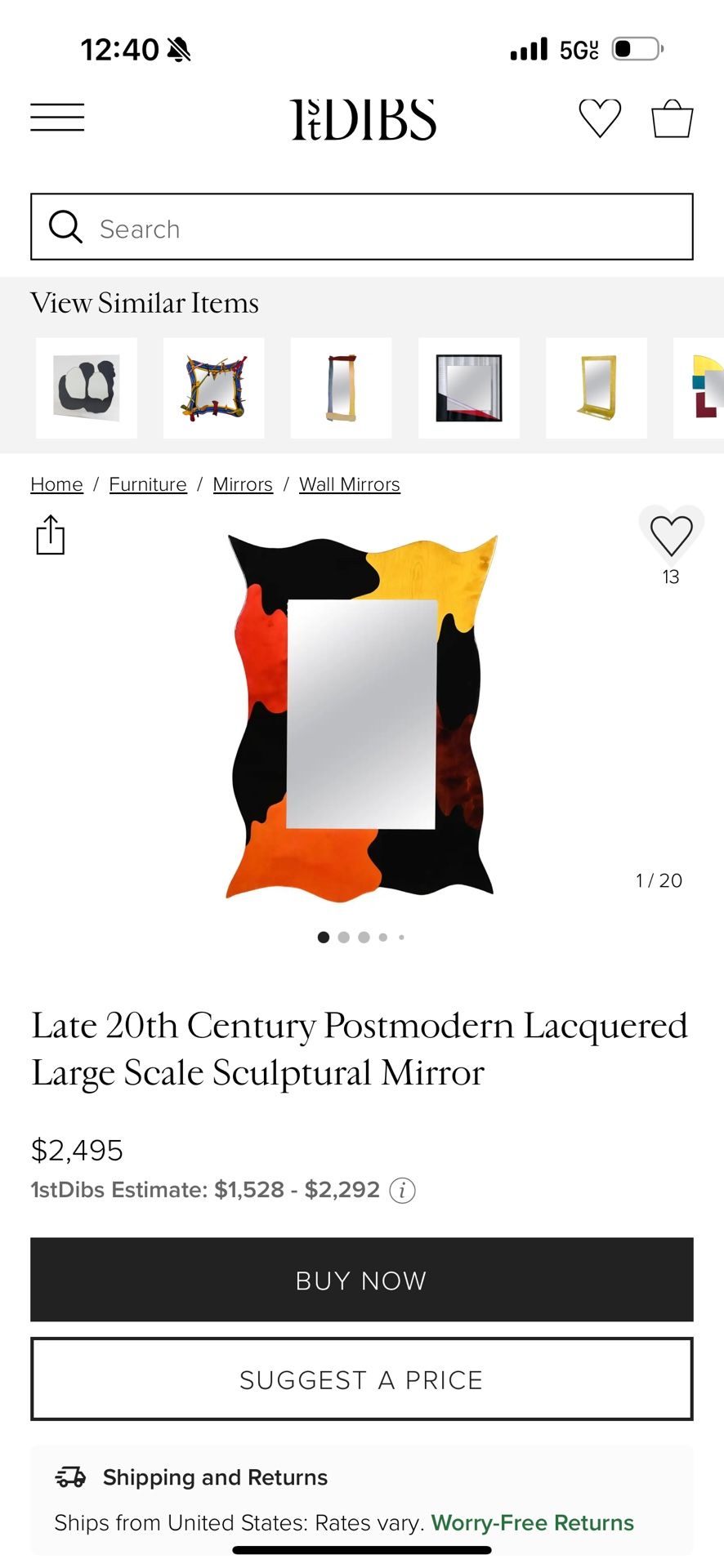Tap SUGGEST A PRICE

361,1379
